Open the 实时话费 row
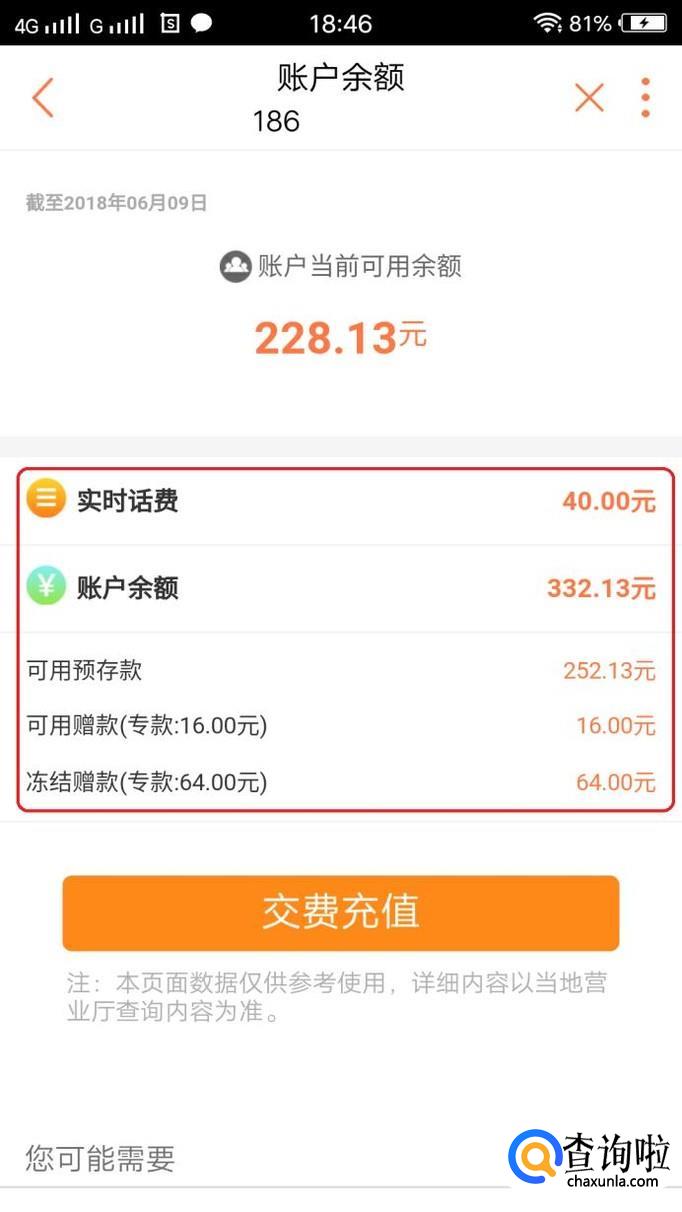The height and width of the screenshot is (1212, 682). [340, 500]
